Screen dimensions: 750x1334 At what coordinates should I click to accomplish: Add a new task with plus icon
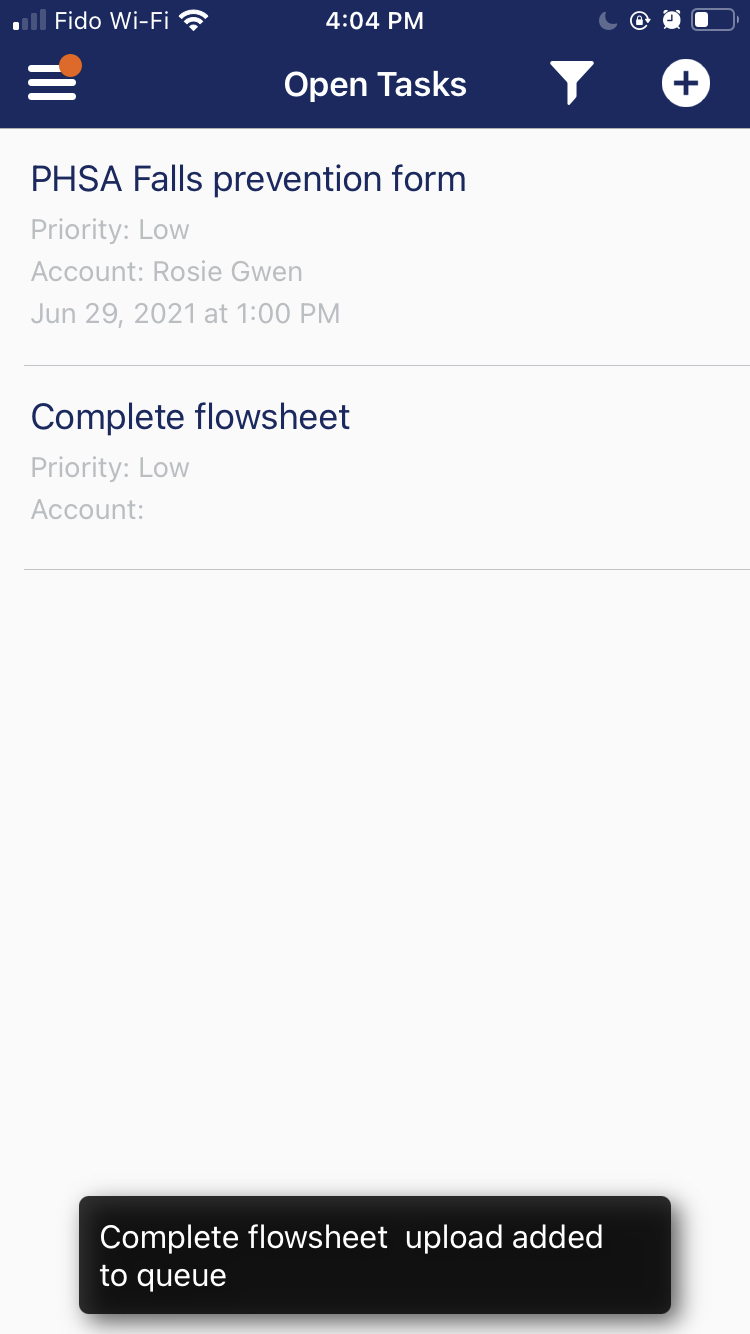685,84
